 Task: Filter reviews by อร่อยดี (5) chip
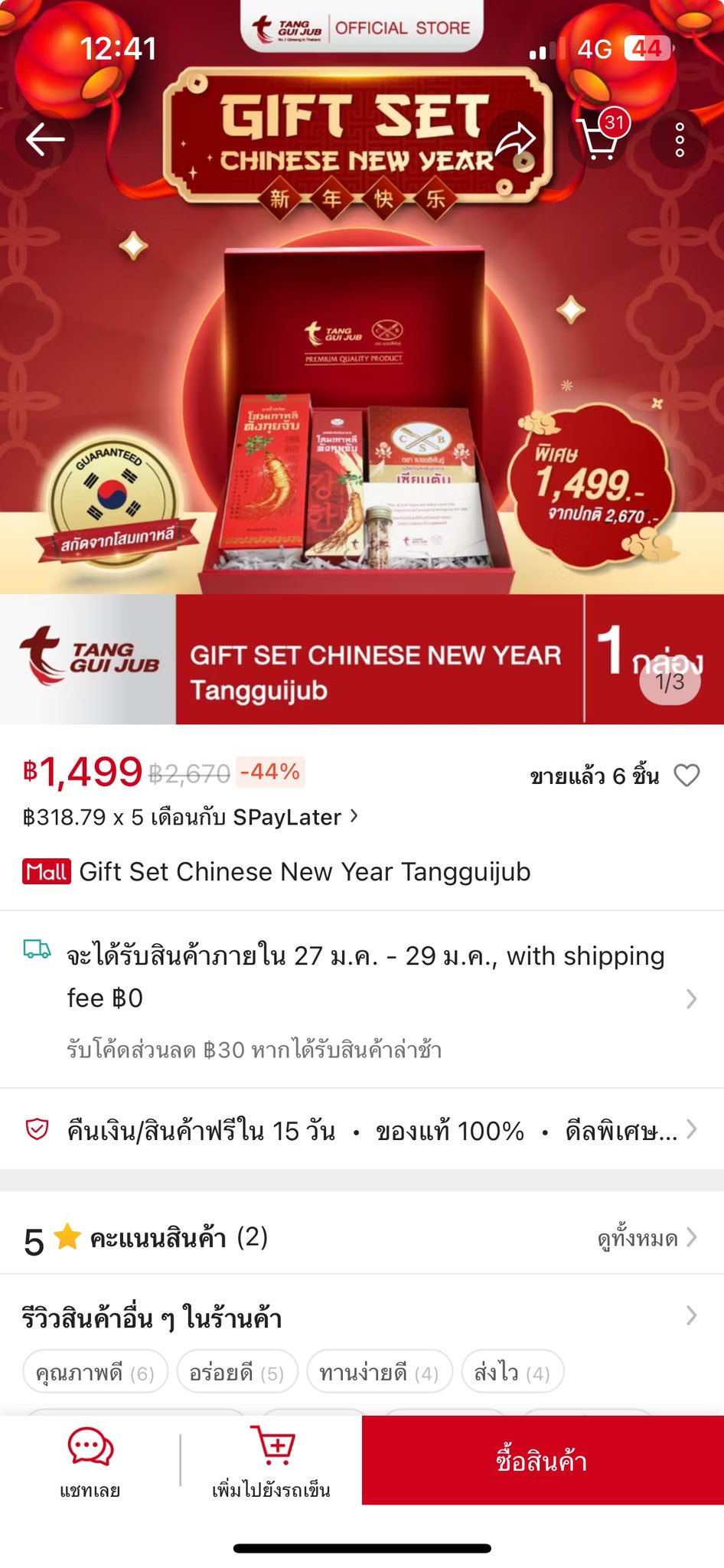pos(236,1373)
